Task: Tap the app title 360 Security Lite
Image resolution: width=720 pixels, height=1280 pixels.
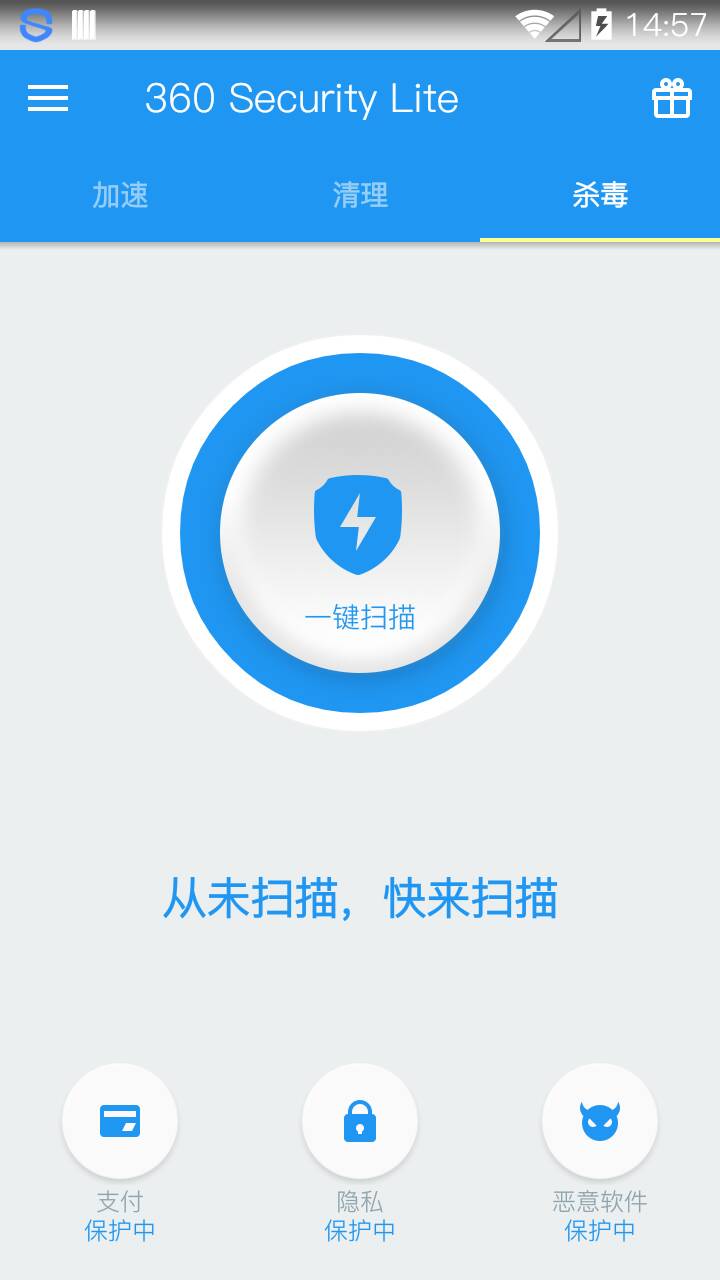Action: coord(303,98)
